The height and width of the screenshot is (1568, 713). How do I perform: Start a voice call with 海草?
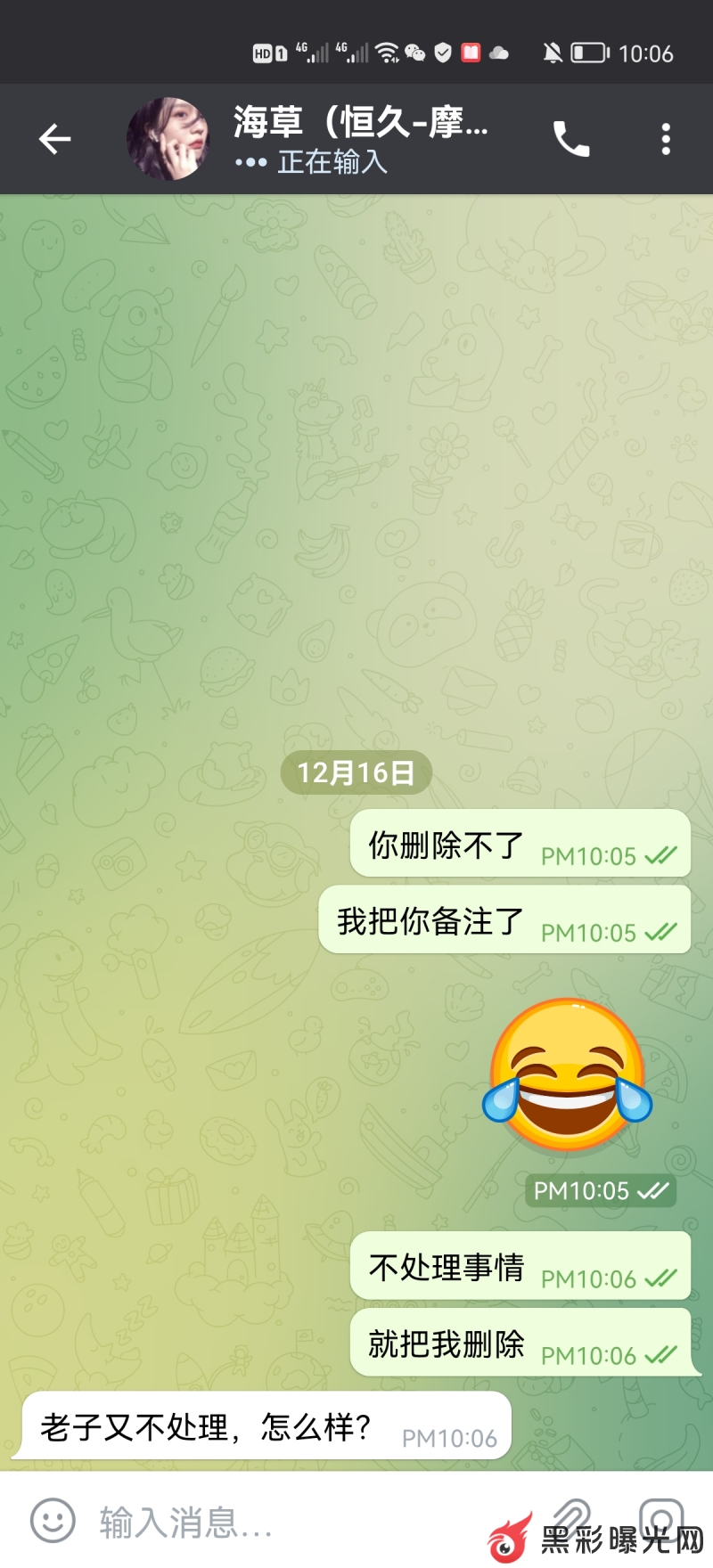pos(571,139)
